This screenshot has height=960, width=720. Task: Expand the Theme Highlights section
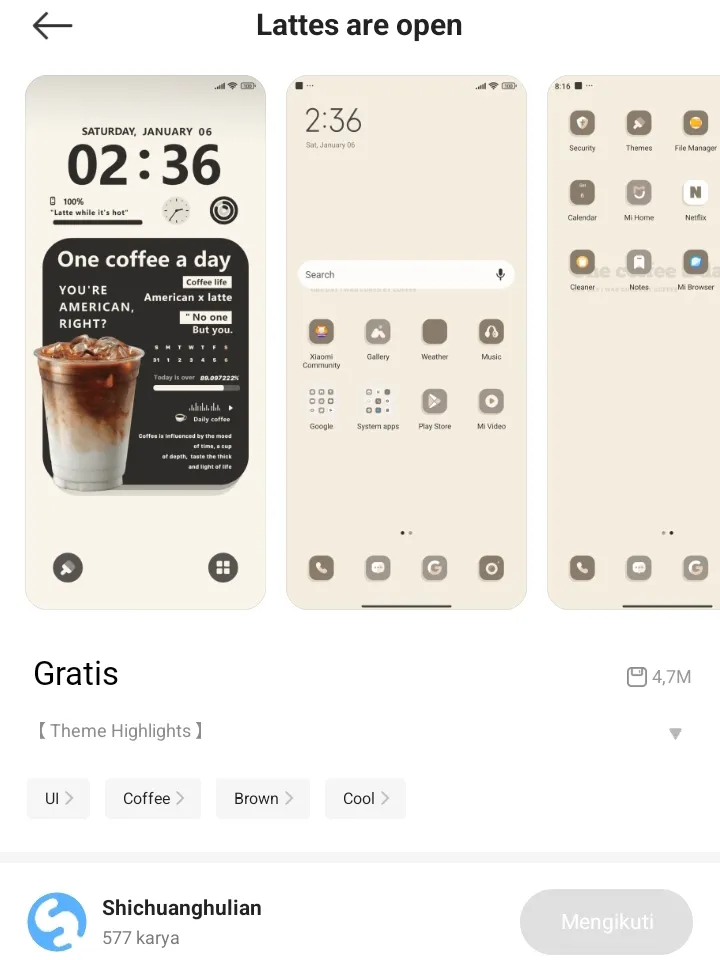click(x=675, y=733)
